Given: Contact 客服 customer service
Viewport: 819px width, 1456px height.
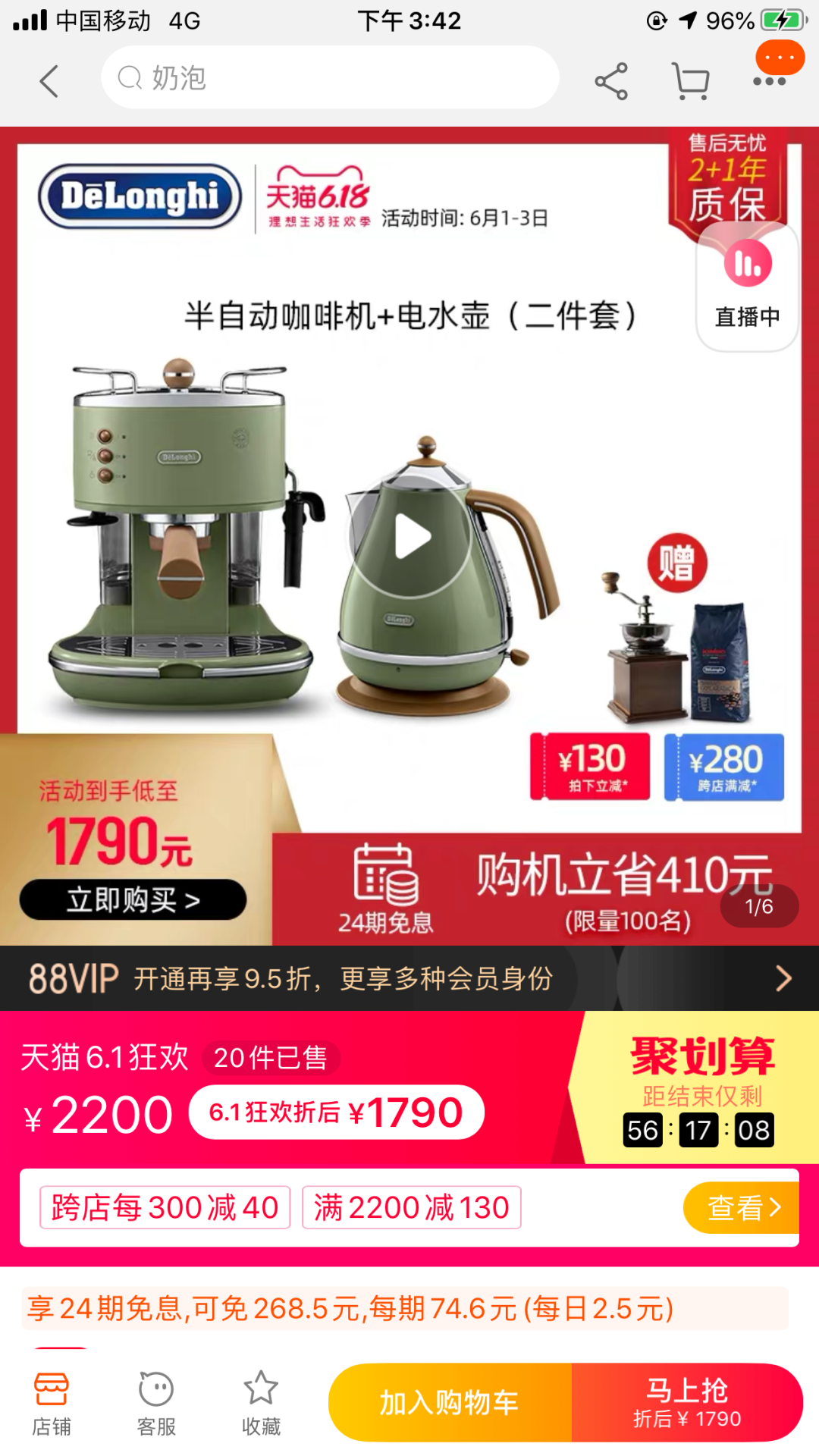Looking at the screenshot, I should tap(156, 1403).
